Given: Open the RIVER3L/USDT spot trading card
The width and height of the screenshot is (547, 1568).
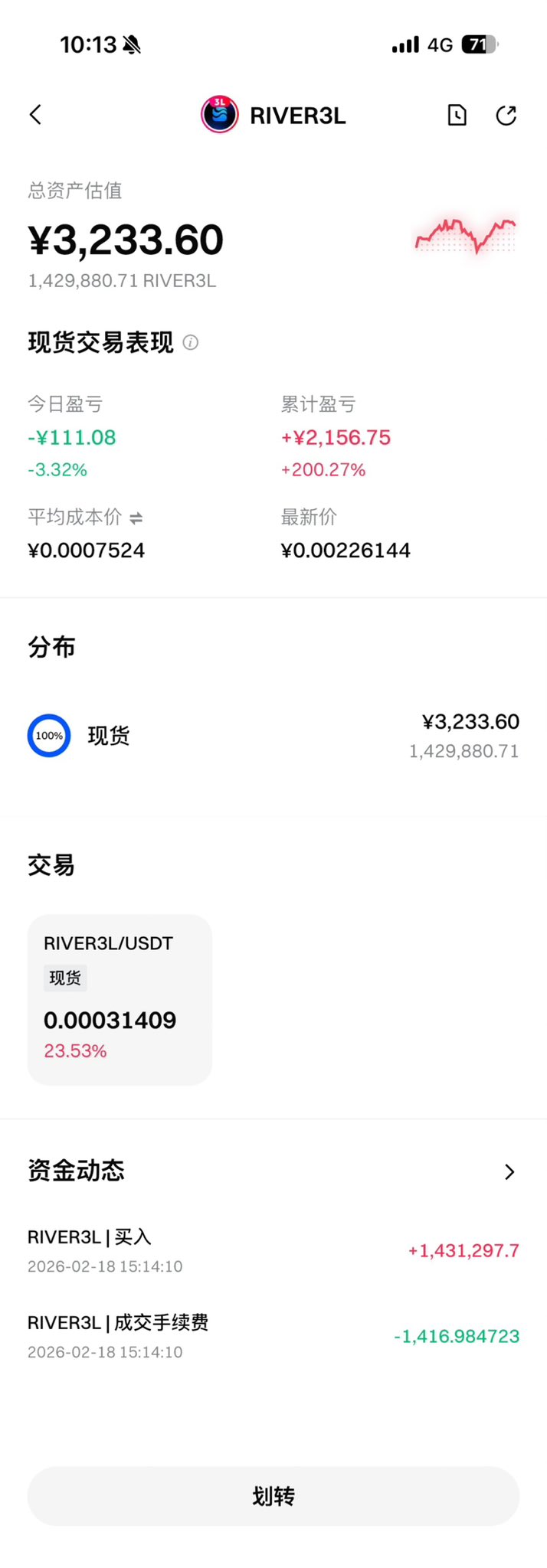Looking at the screenshot, I should point(120,998).
